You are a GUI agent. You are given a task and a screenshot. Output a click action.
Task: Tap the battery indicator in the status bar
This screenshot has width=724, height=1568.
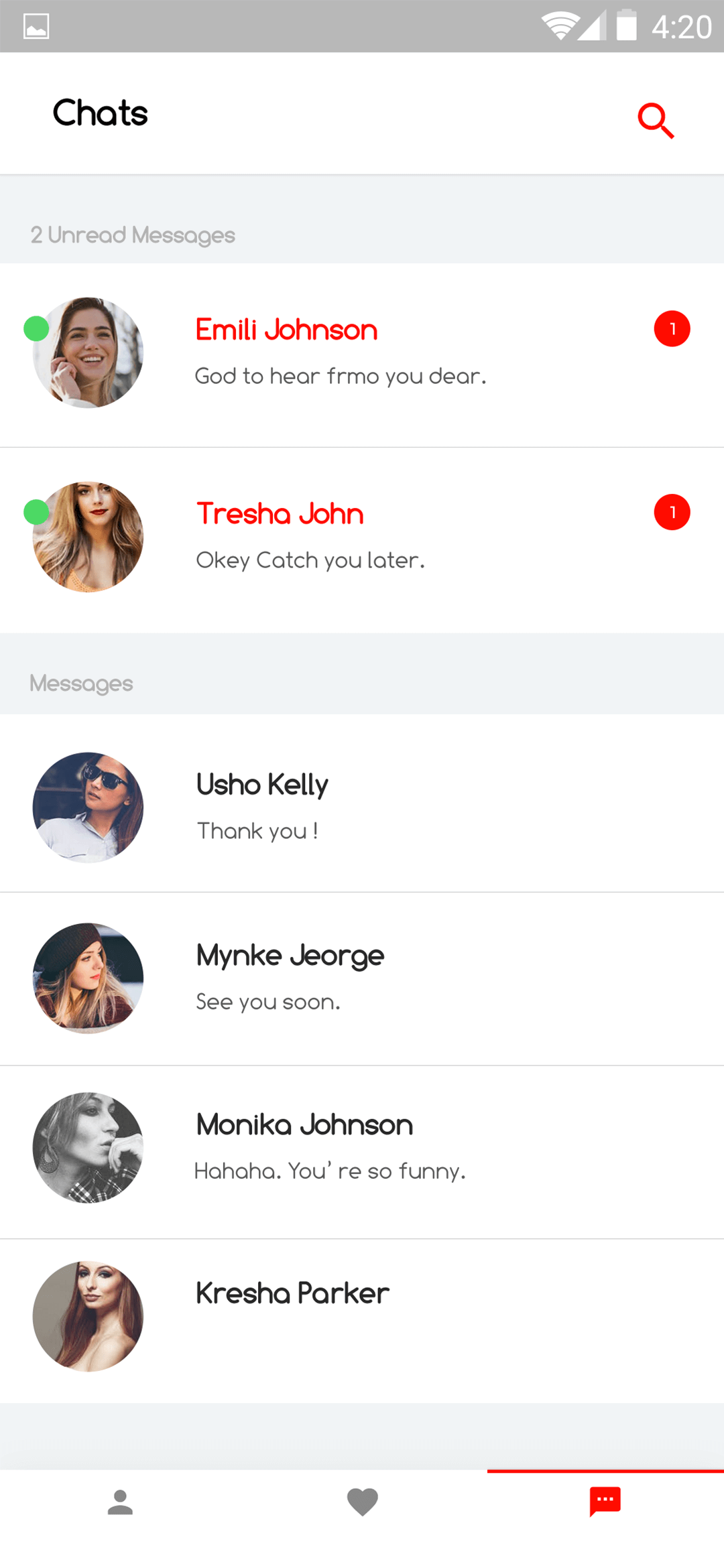pos(627,25)
